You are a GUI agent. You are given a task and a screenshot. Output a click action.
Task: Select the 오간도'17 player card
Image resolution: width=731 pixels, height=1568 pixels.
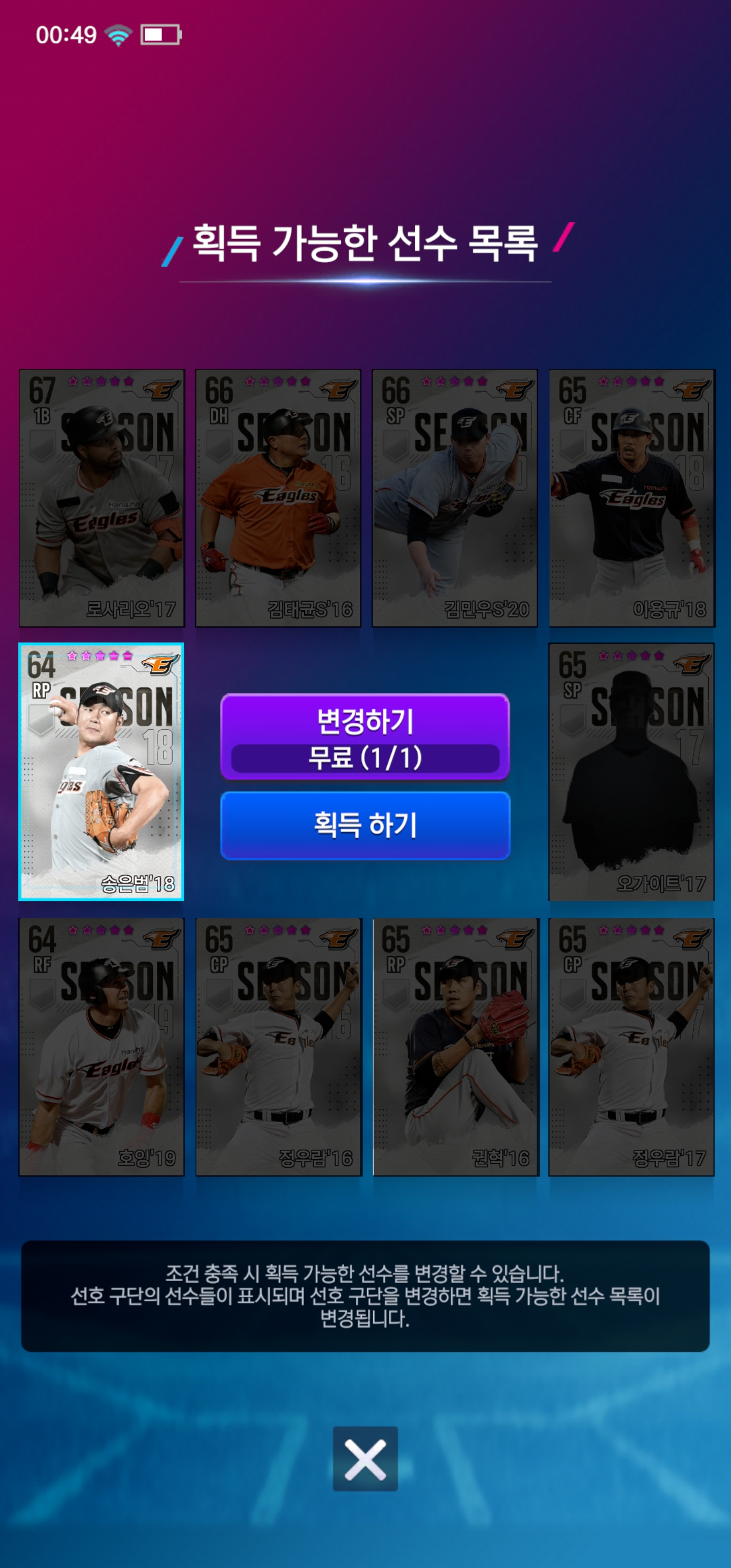pos(631,771)
